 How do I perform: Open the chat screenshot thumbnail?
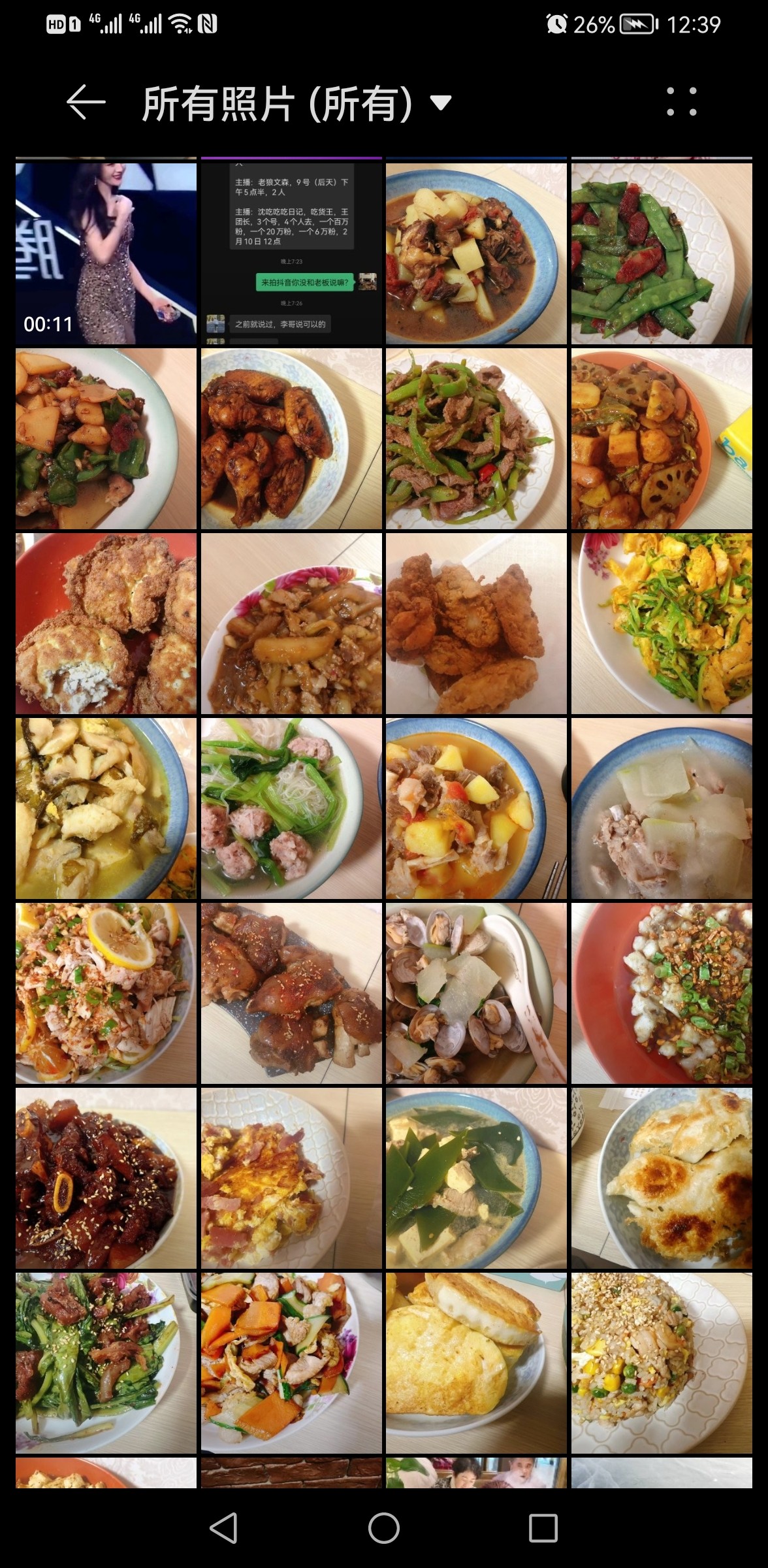tap(291, 253)
